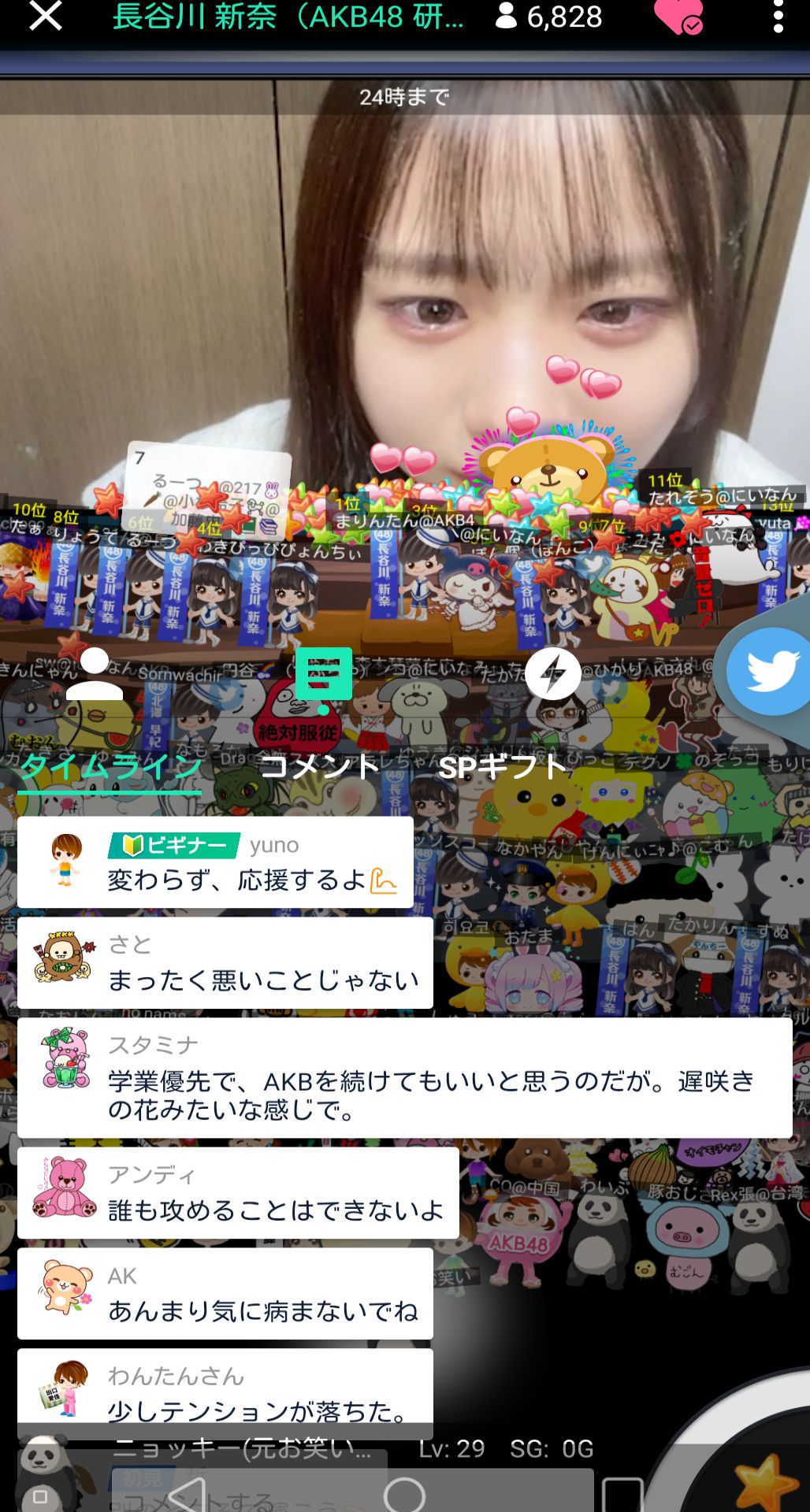Open the person profile icon
Image resolution: width=810 pixels, height=1512 pixels.
point(95,674)
